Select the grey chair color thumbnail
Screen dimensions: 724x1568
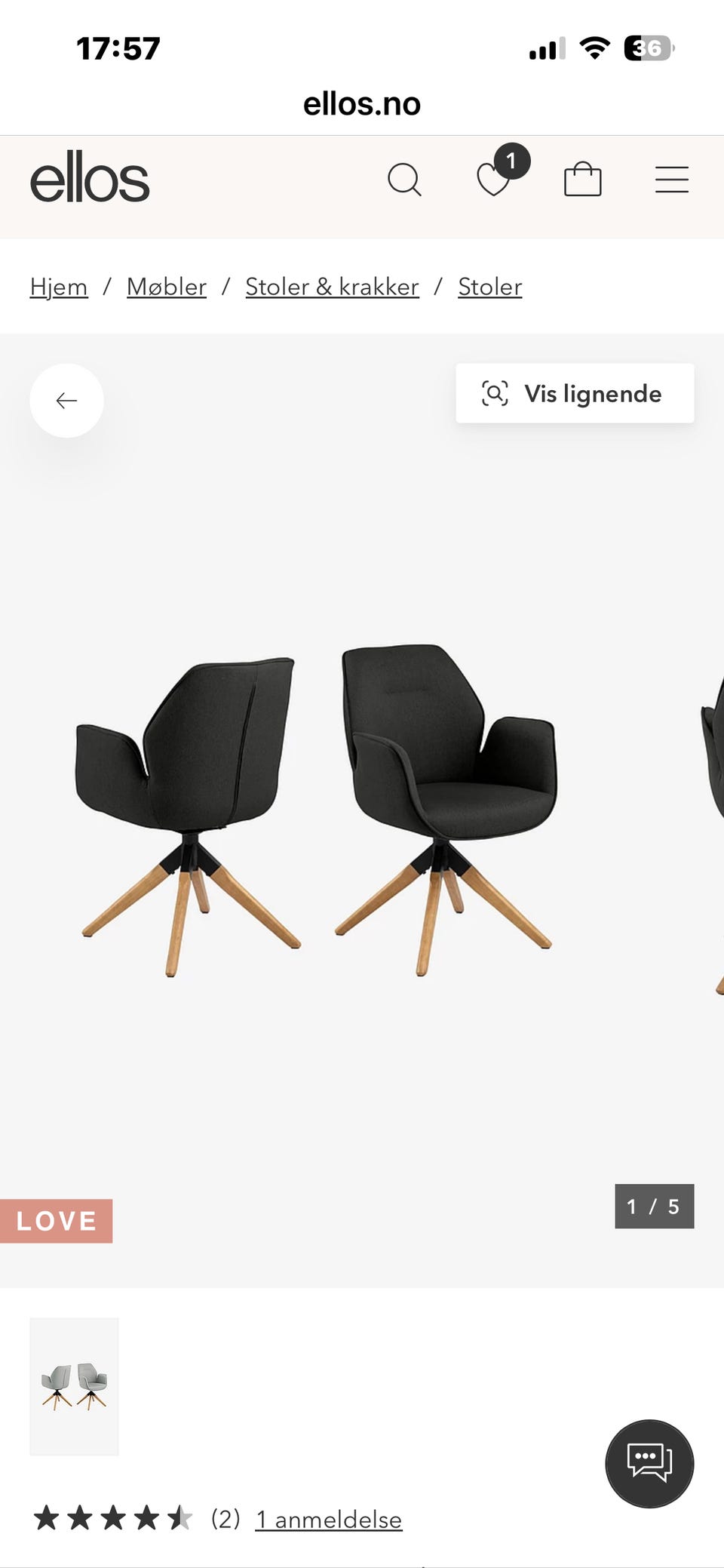(x=74, y=1386)
